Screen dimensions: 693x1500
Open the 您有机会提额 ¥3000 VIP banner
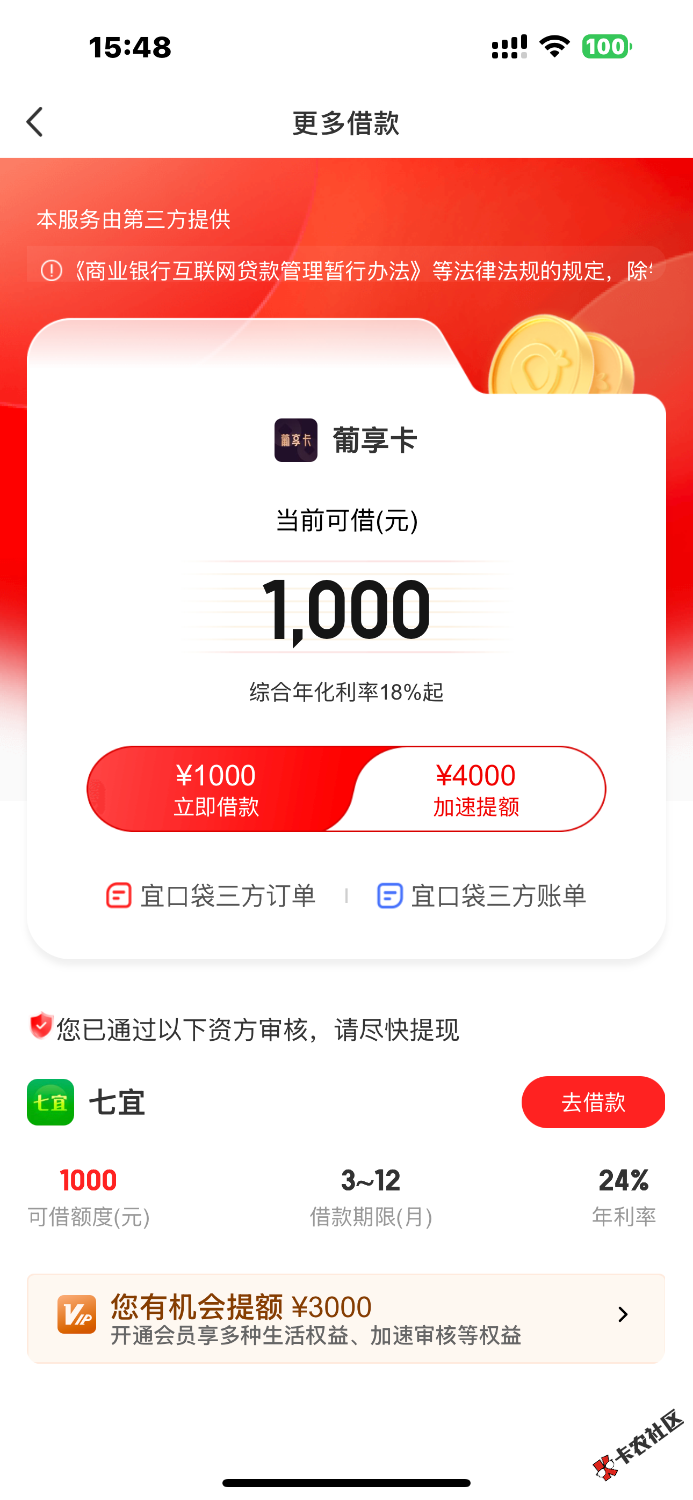(x=346, y=1317)
